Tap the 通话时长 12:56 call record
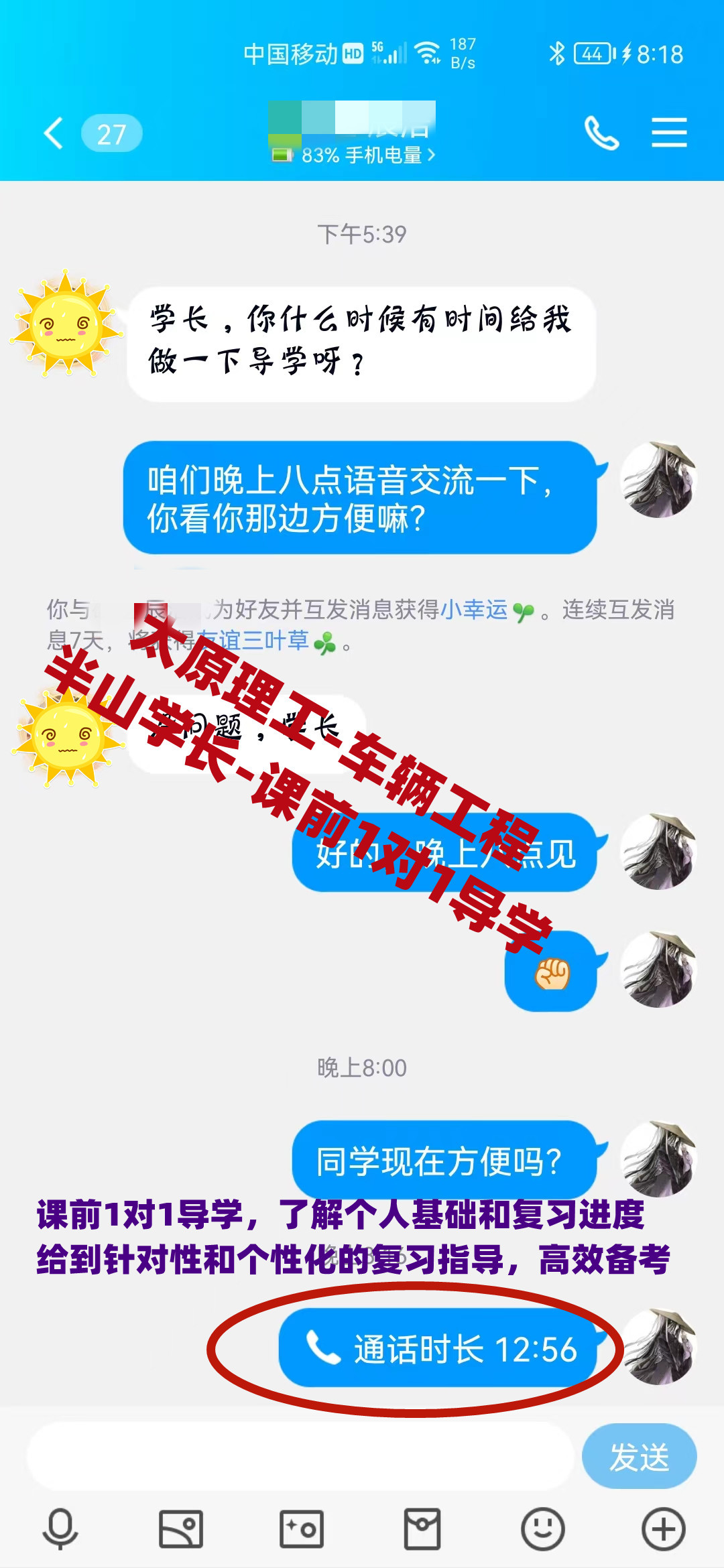724x1568 pixels. point(438,1349)
